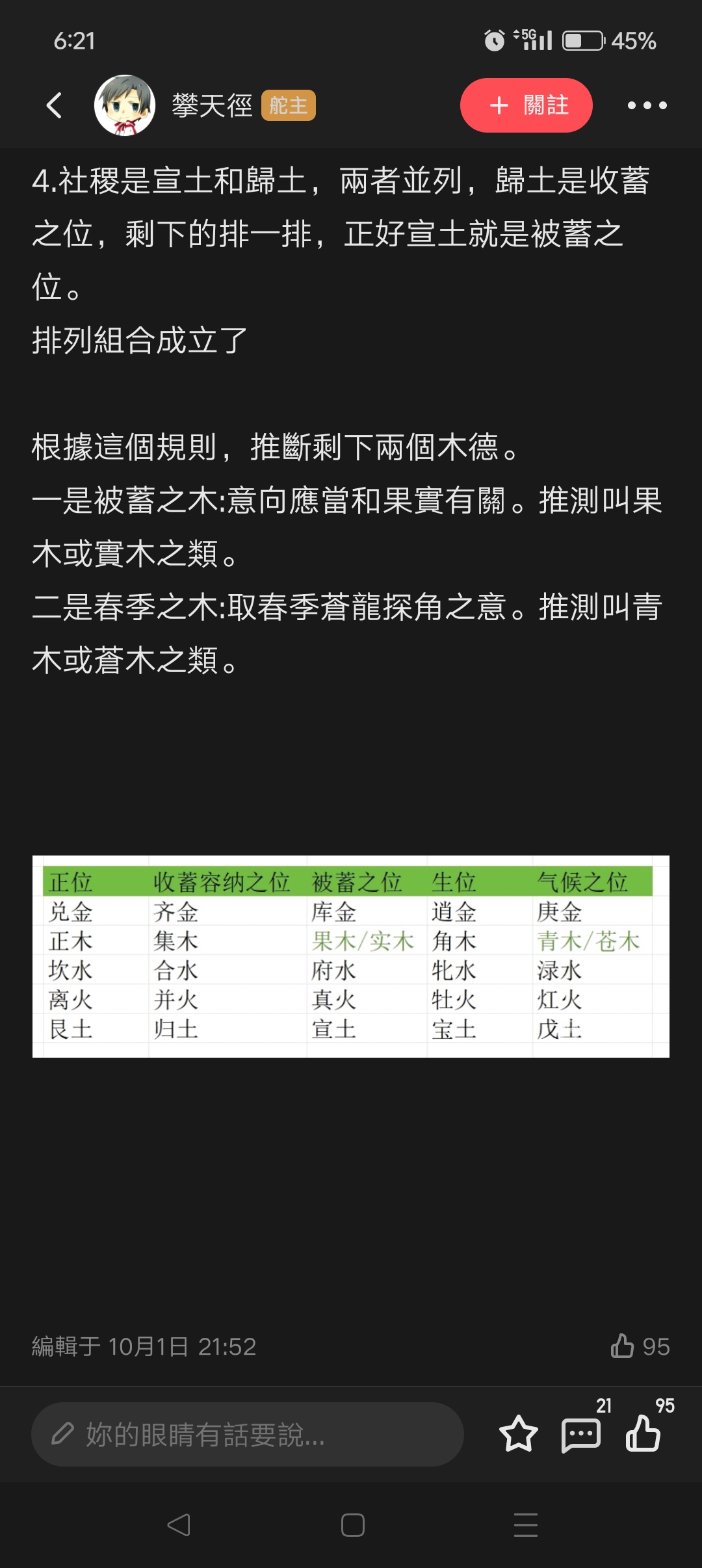Open the five-elements table image
This screenshot has width=702, height=1568.
pos(351,956)
